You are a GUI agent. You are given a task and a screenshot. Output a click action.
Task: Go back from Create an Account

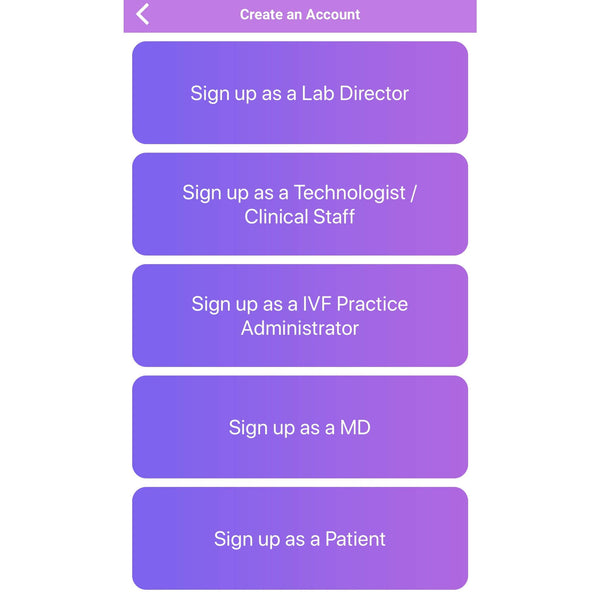(x=143, y=14)
